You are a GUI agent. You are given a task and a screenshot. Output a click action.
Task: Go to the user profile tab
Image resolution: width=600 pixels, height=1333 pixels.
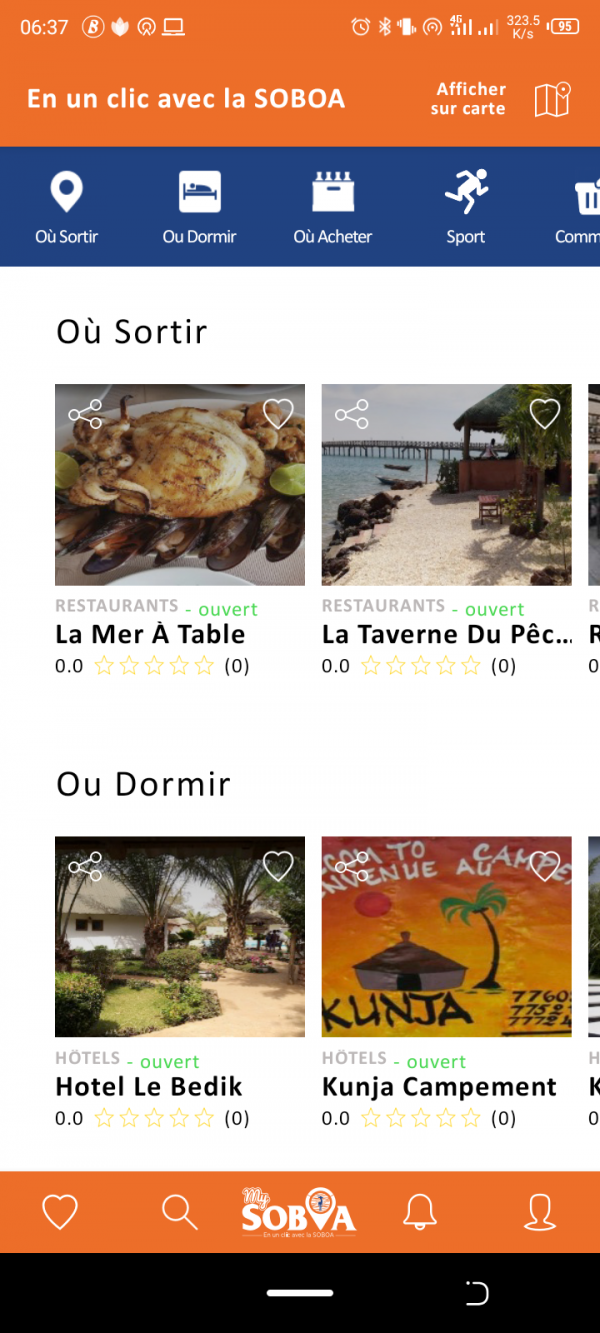pos(540,1212)
